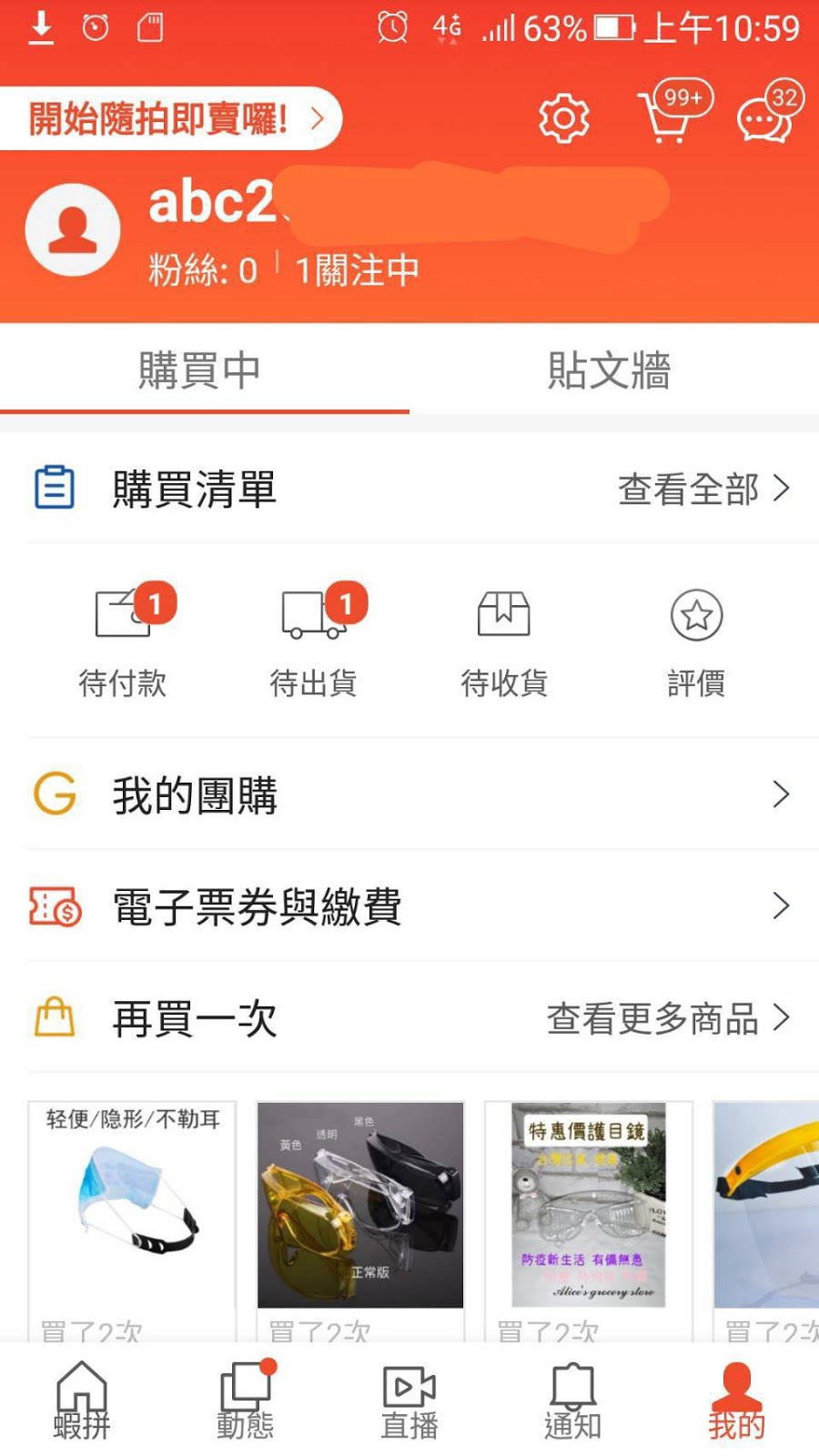The image size is (819, 1456).
Task: View all orders via 查看全部
Action: (703, 489)
